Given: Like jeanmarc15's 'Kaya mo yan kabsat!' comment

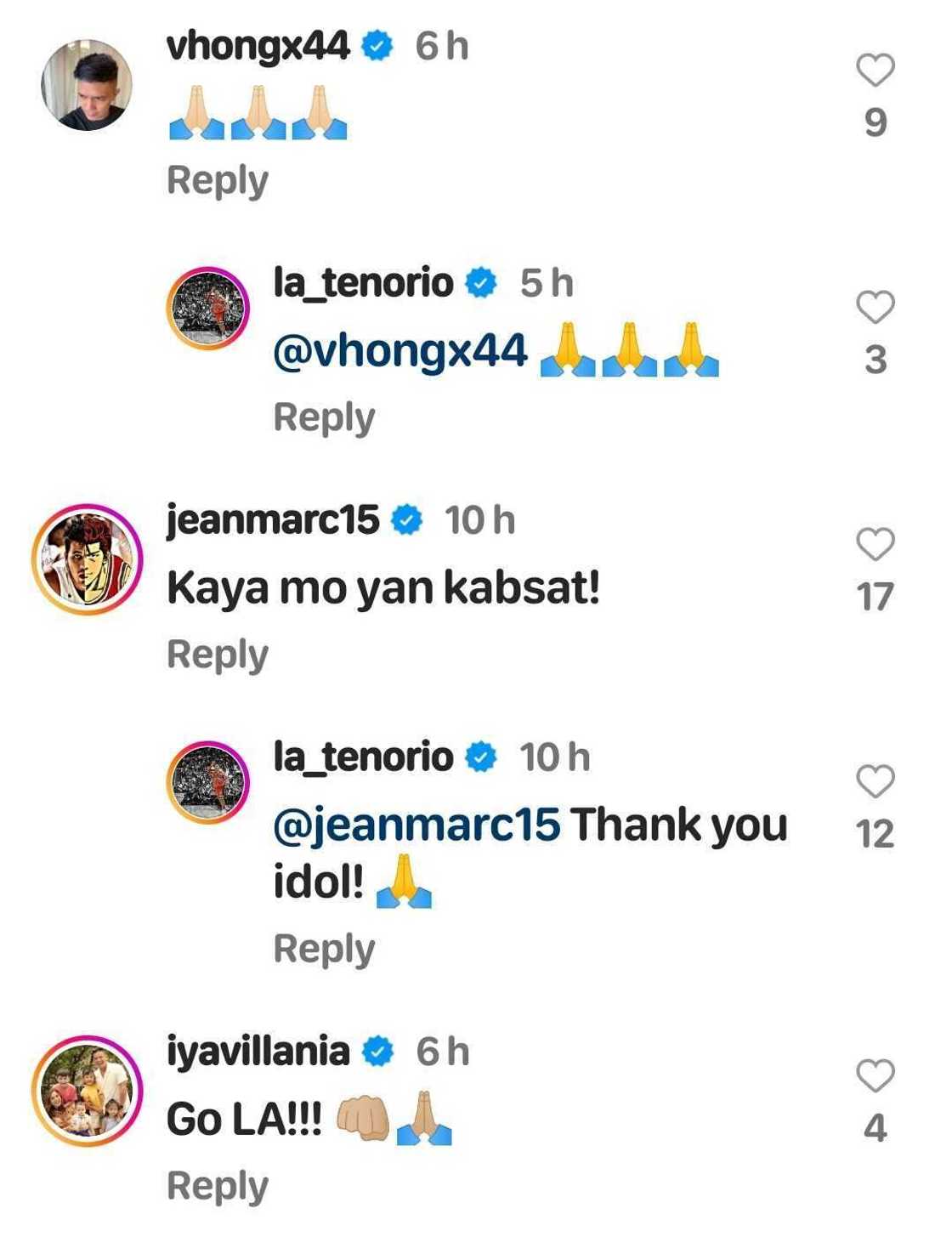Looking at the screenshot, I should click(875, 545).
